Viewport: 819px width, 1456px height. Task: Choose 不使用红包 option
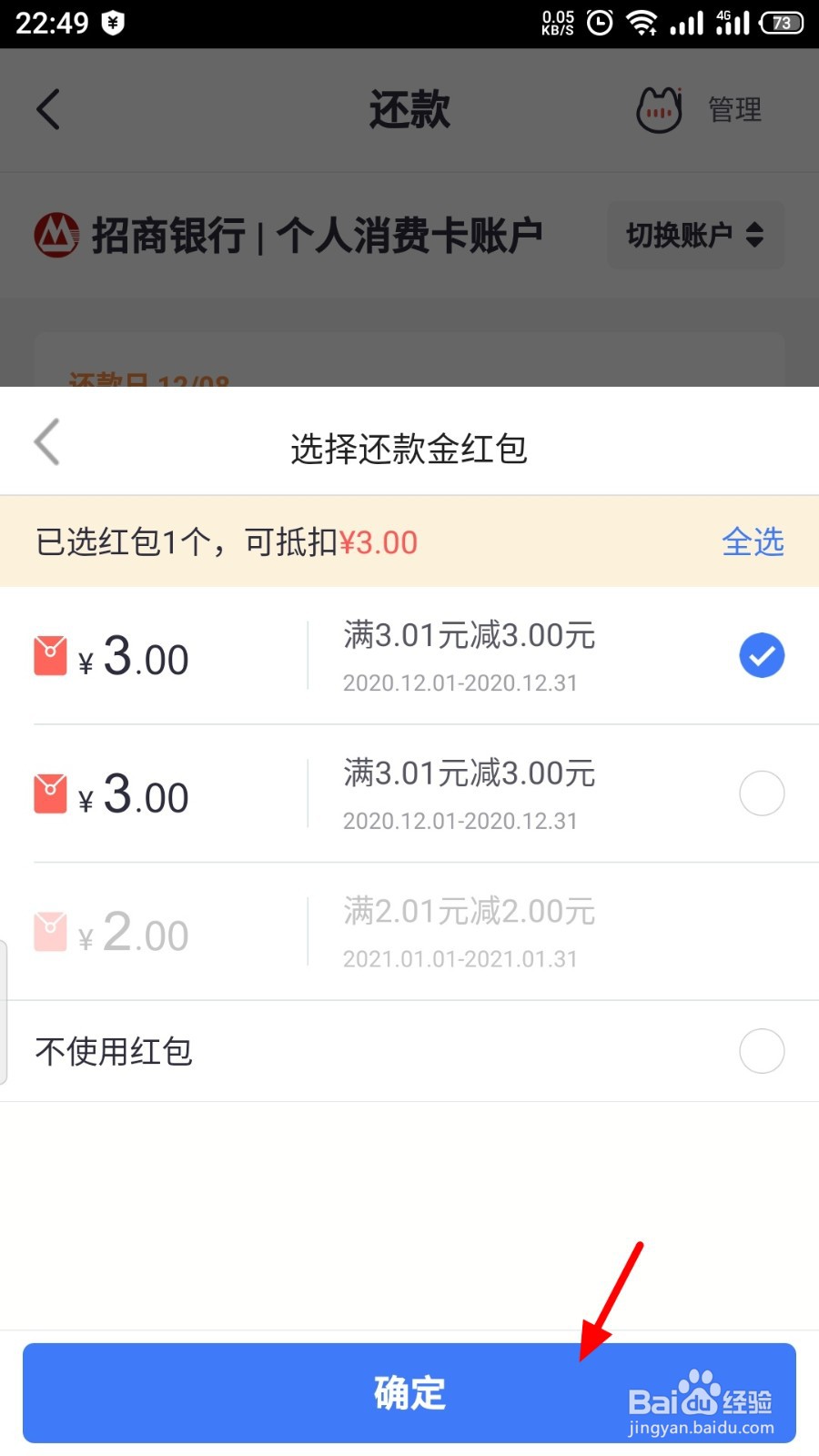(762, 1051)
